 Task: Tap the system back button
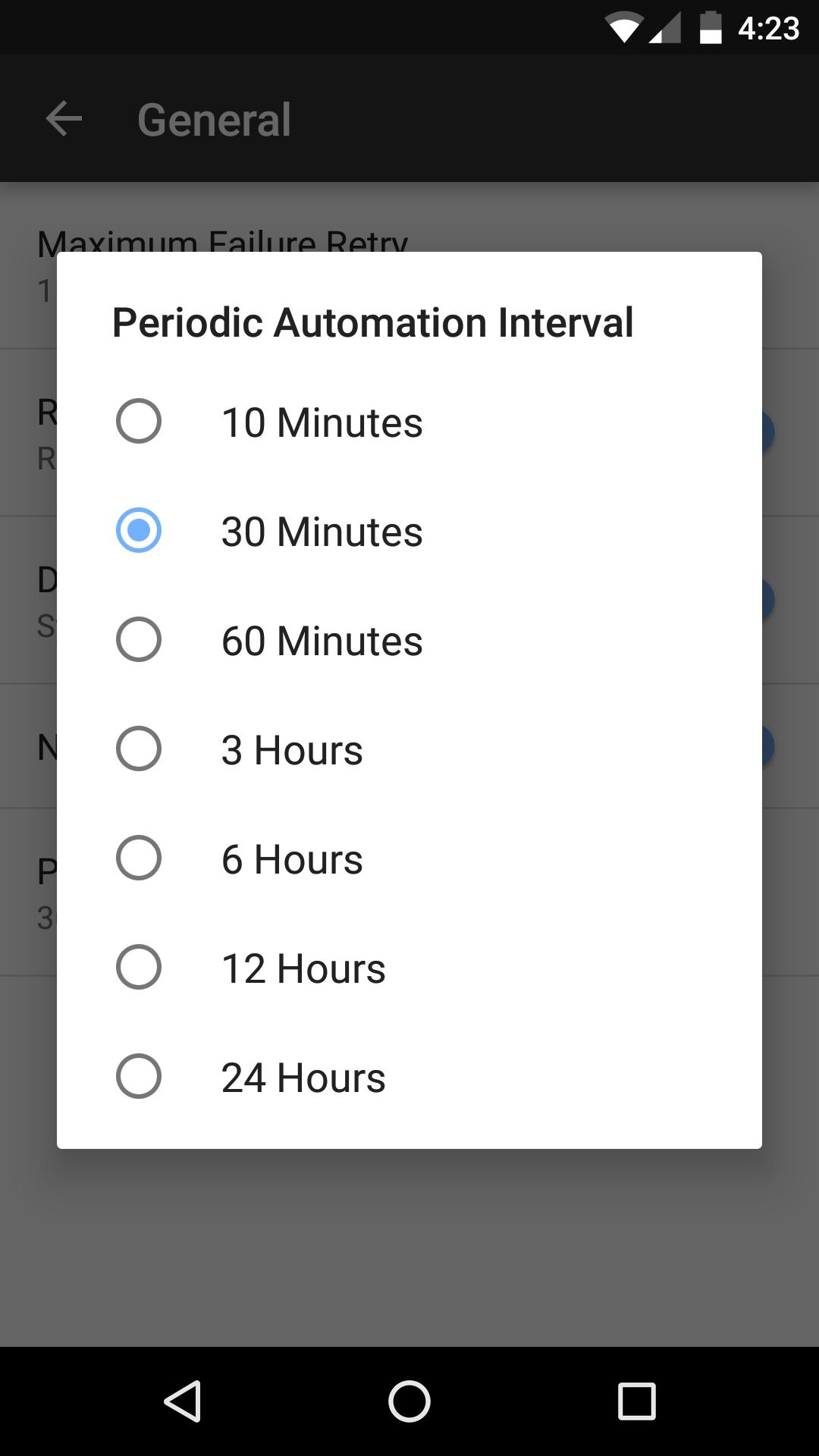[x=183, y=1401]
